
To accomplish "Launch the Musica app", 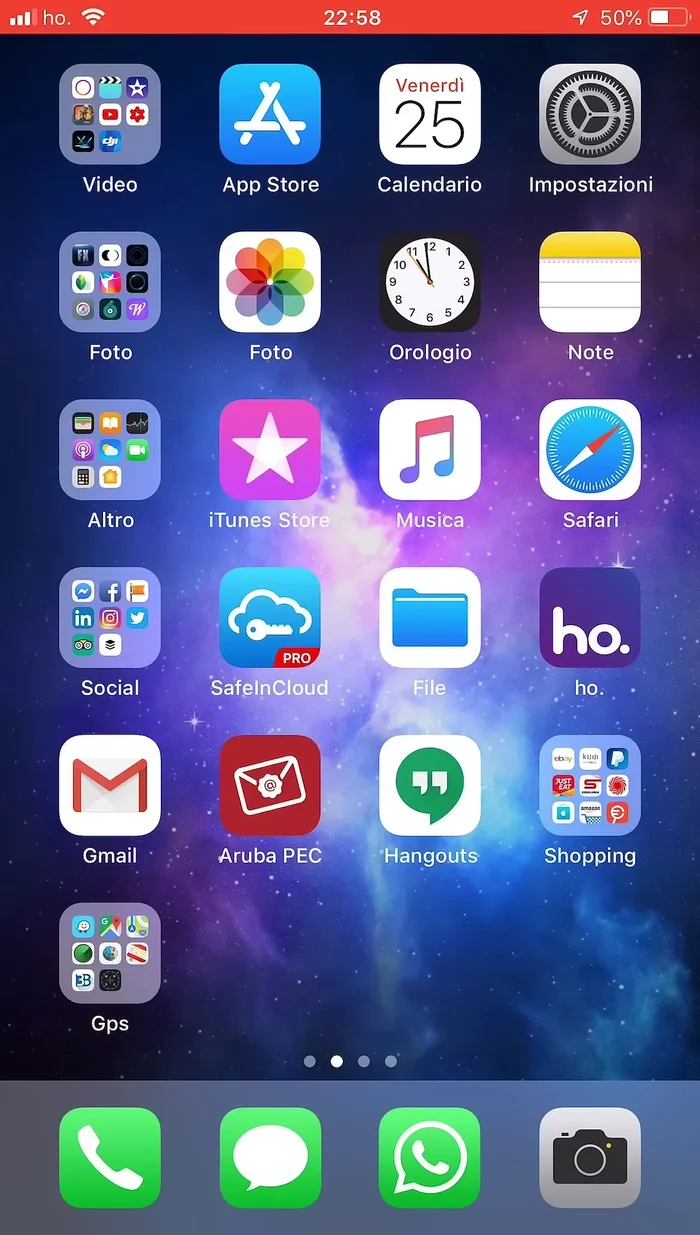I will (430, 450).
